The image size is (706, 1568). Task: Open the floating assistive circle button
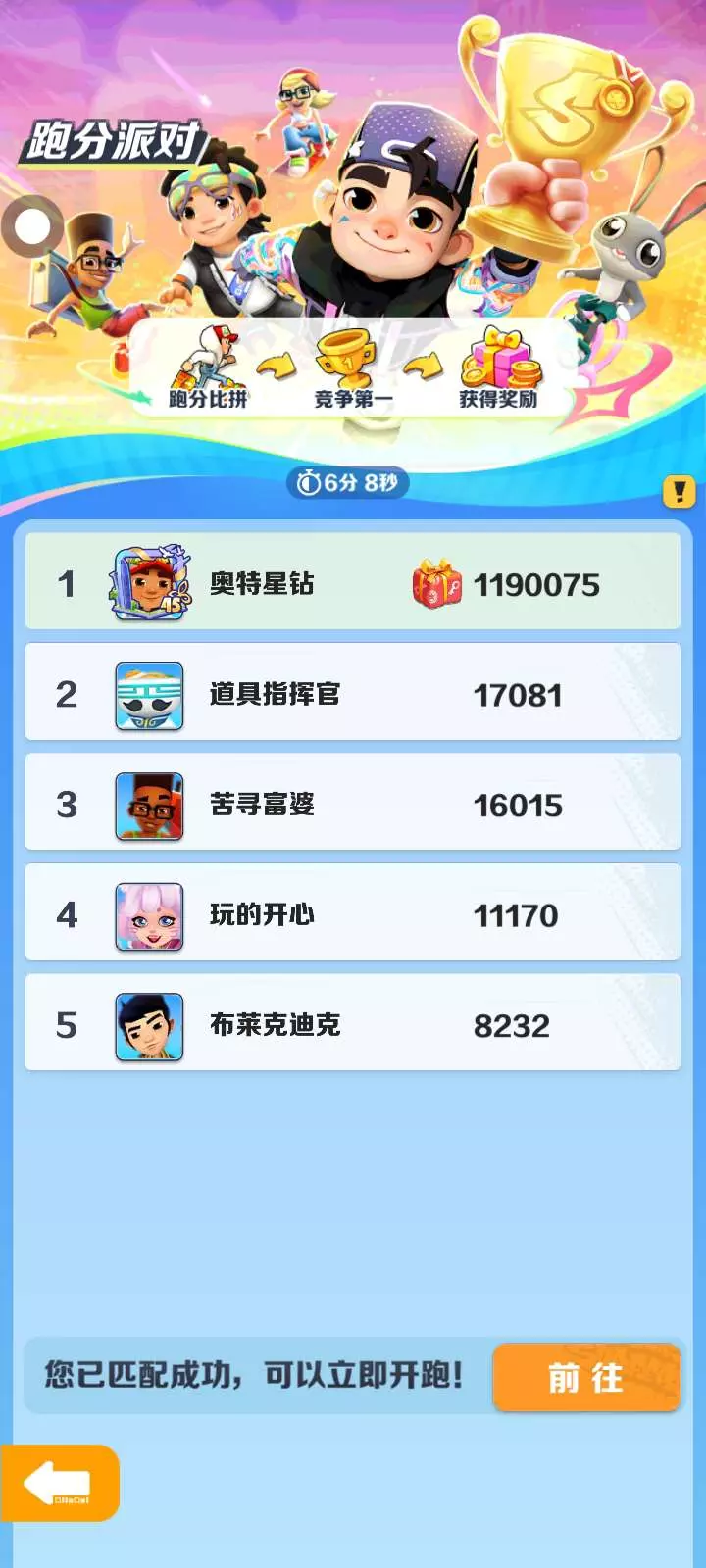click(x=32, y=227)
